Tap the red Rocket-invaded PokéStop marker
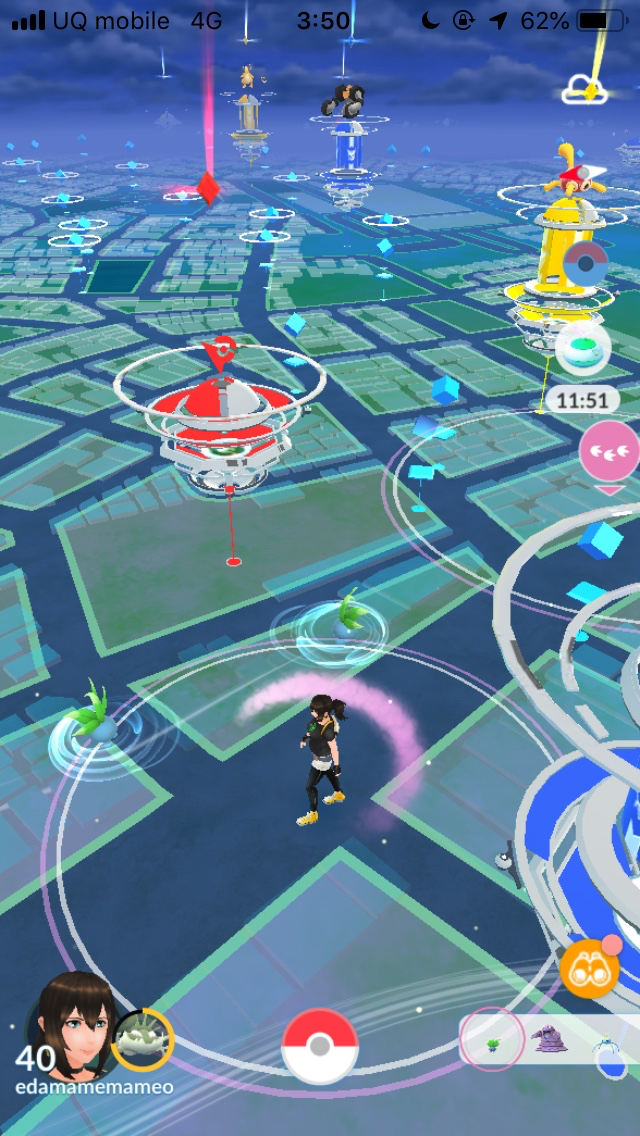640x1136 pixels. (x=207, y=187)
